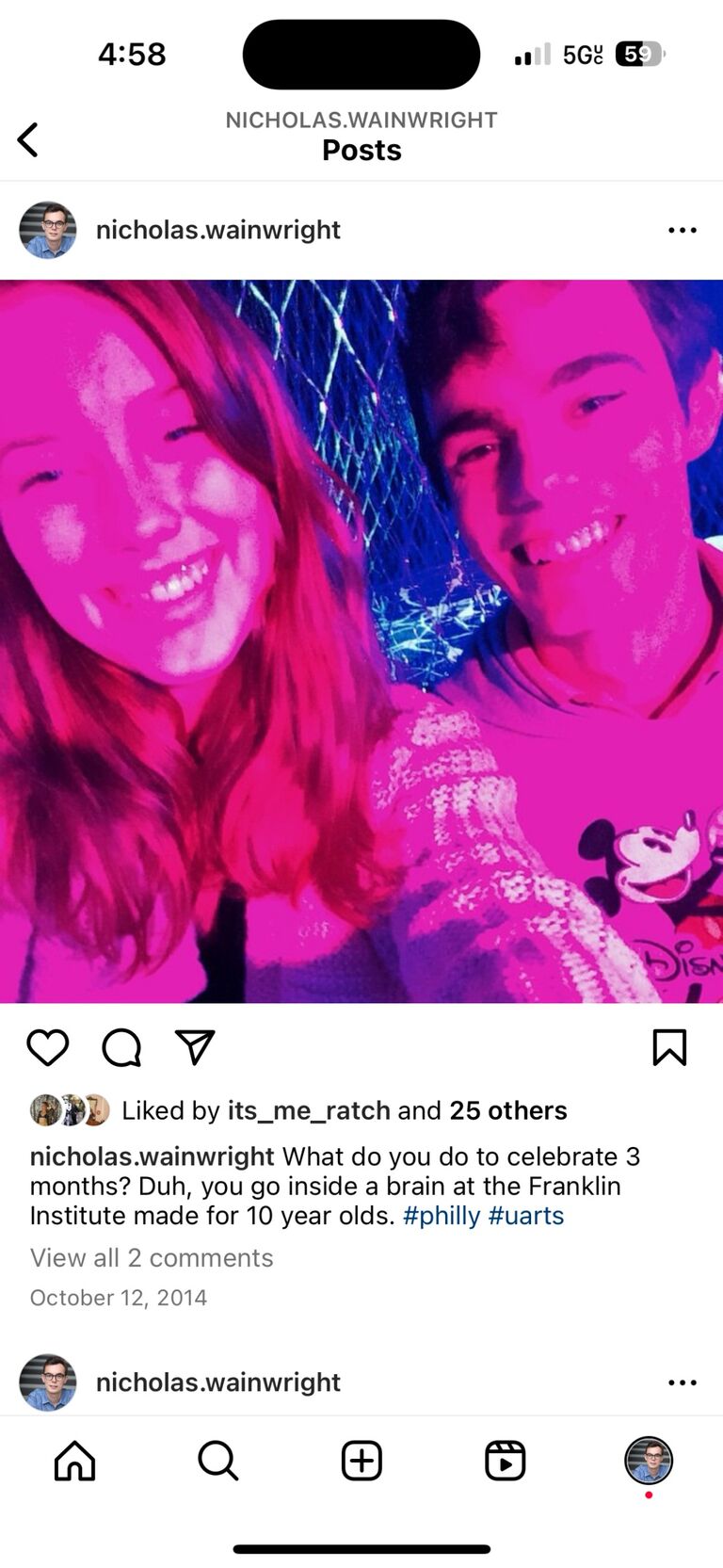Create a new post with the plus button
The height and width of the screenshot is (1568, 723).
click(361, 1461)
